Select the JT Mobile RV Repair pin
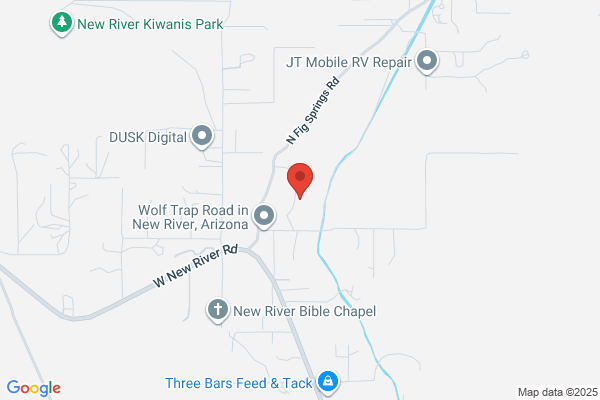The width and height of the screenshot is (600, 400). tap(427, 61)
